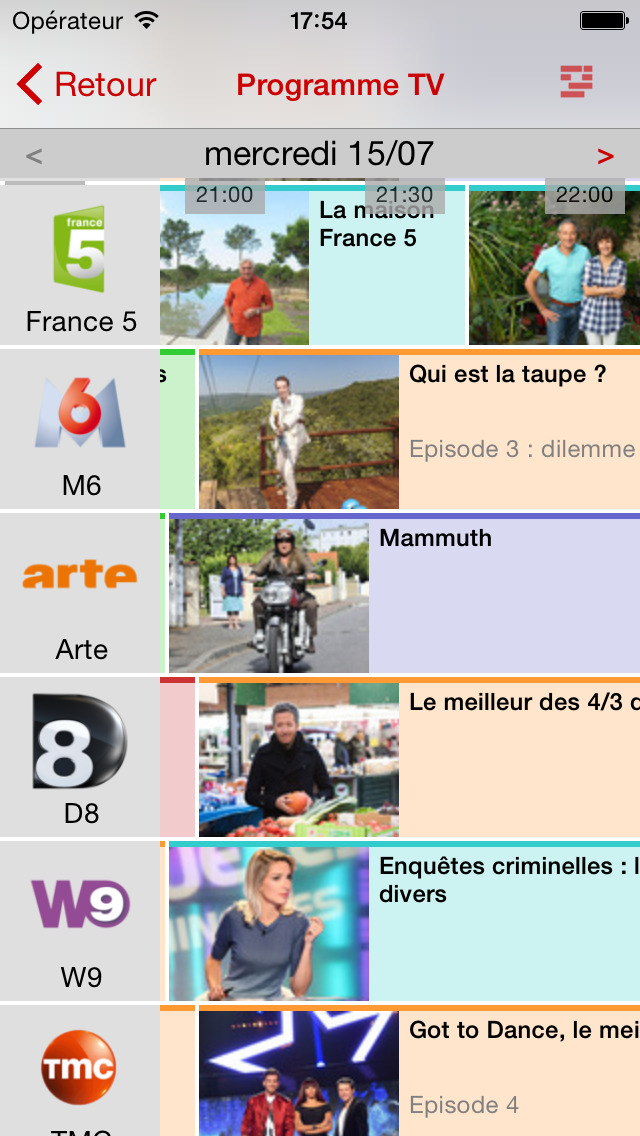This screenshot has width=640, height=1136.
Task: Open Qui est la taupe ? programme
Action: (420, 429)
